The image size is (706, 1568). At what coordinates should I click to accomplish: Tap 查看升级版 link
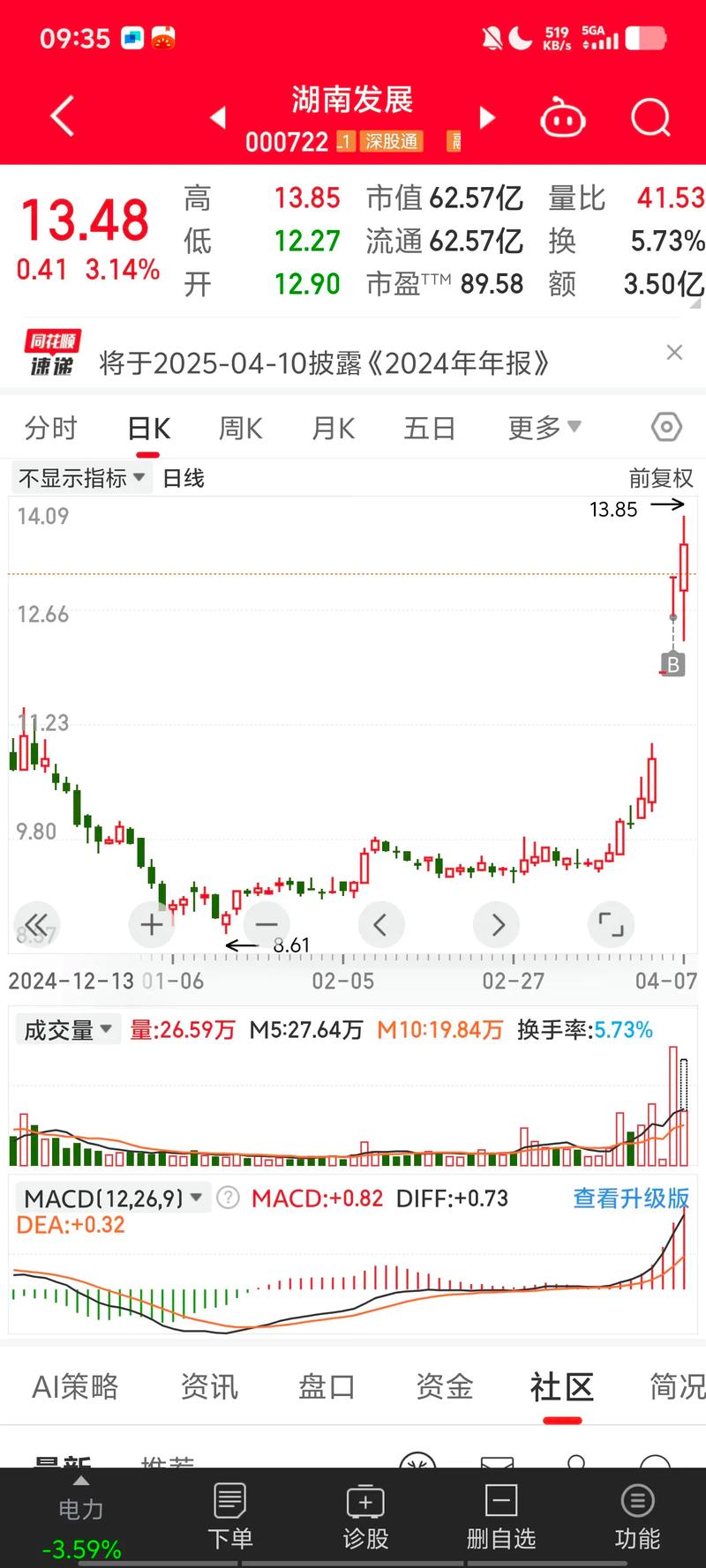pyautogui.click(x=631, y=1198)
